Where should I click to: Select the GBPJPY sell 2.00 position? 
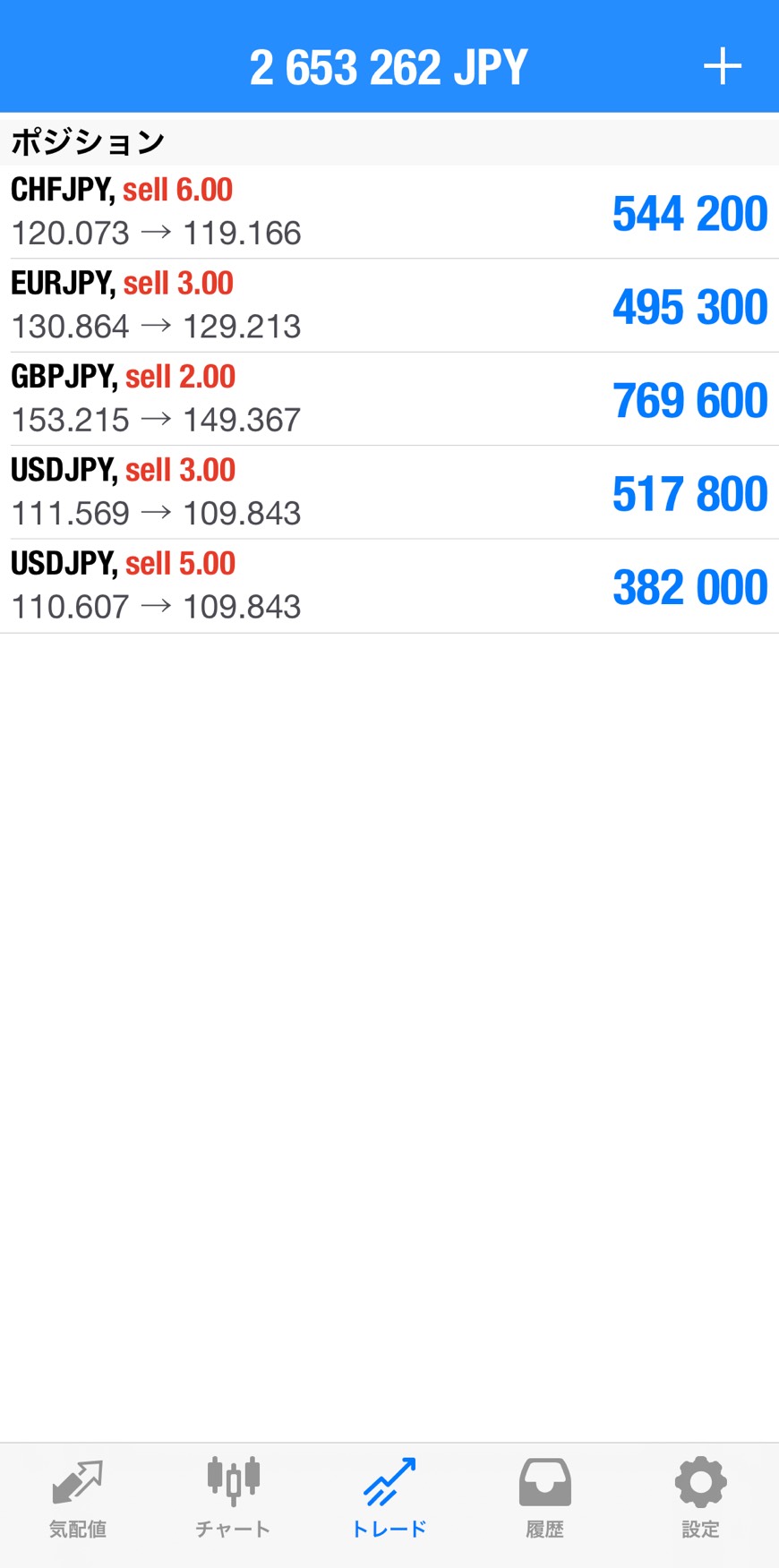tap(389, 398)
